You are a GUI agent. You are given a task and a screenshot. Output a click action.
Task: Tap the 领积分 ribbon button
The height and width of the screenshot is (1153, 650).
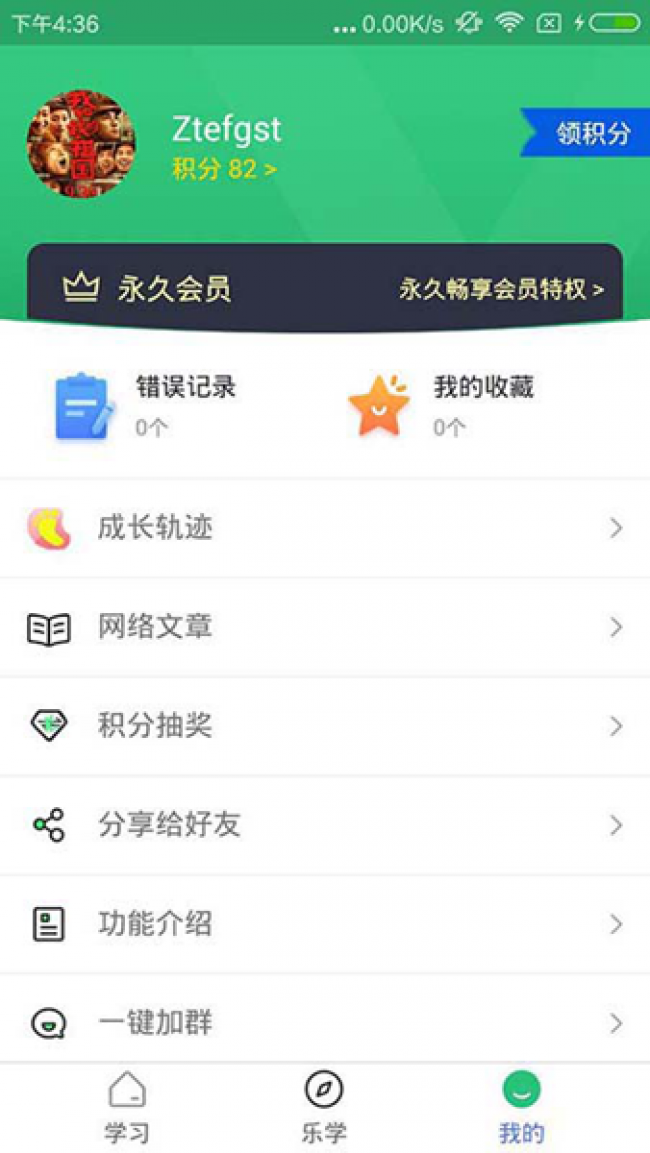[x=585, y=133]
